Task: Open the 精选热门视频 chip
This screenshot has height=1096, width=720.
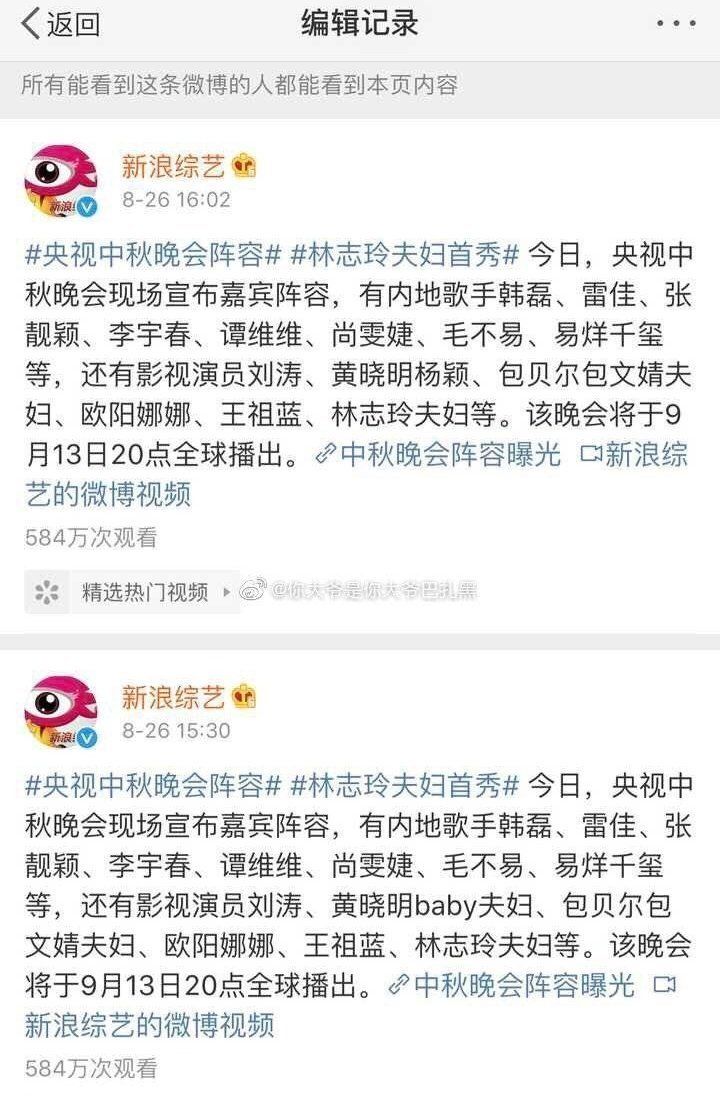Action: (x=130, y=591)
